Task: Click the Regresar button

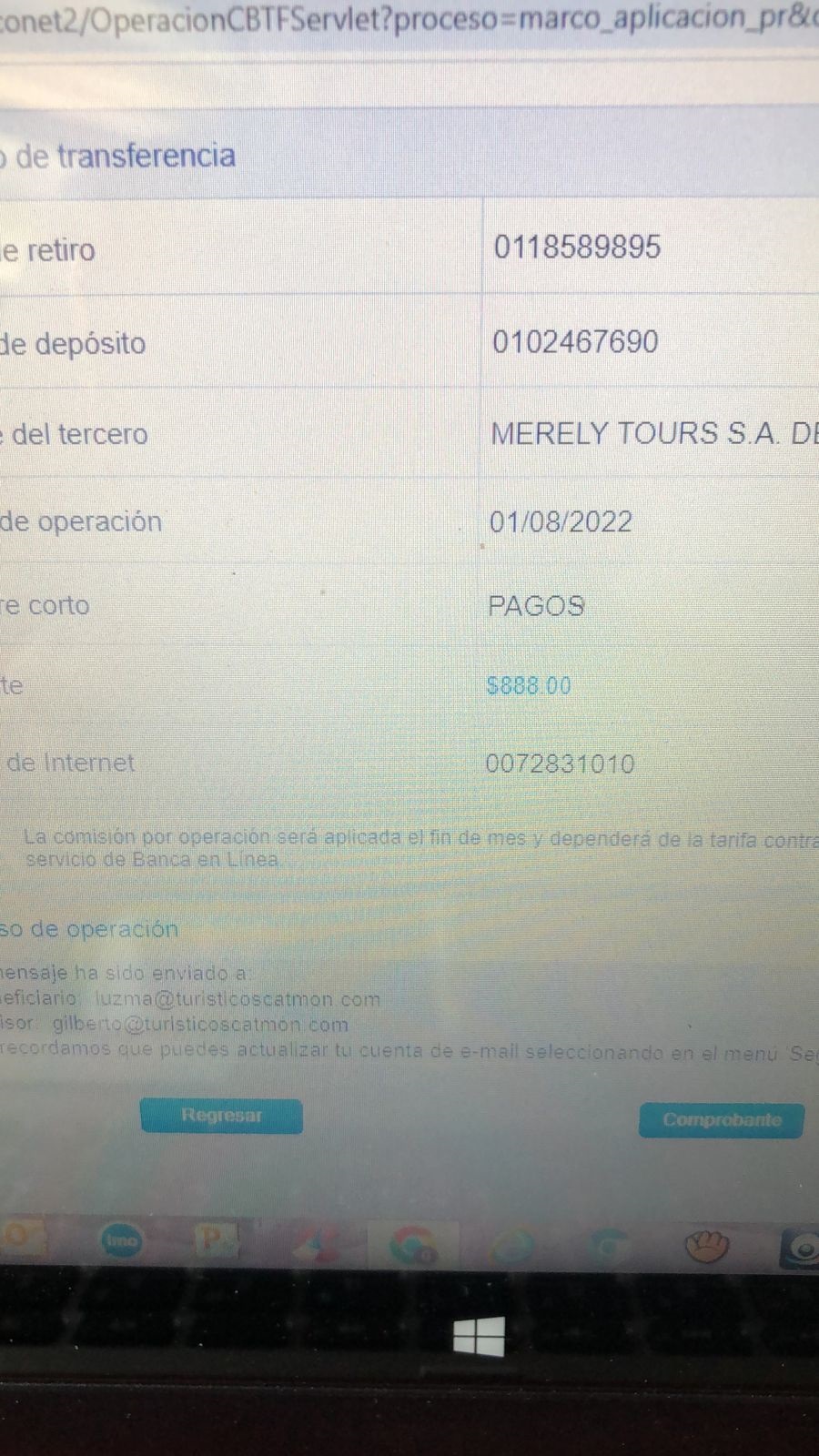Action: 221,1116
